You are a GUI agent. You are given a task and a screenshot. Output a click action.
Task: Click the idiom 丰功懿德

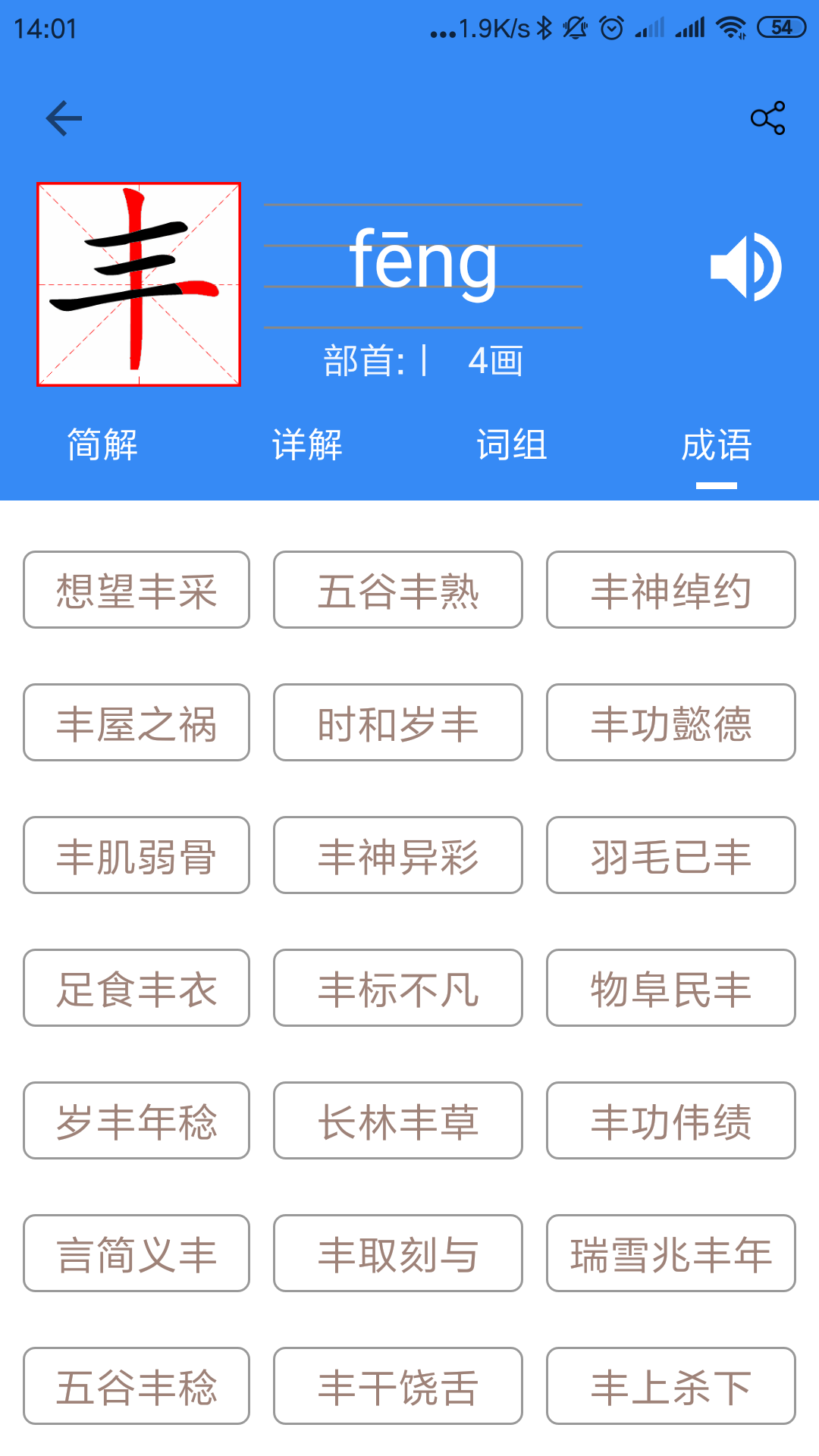pos(670,723)
